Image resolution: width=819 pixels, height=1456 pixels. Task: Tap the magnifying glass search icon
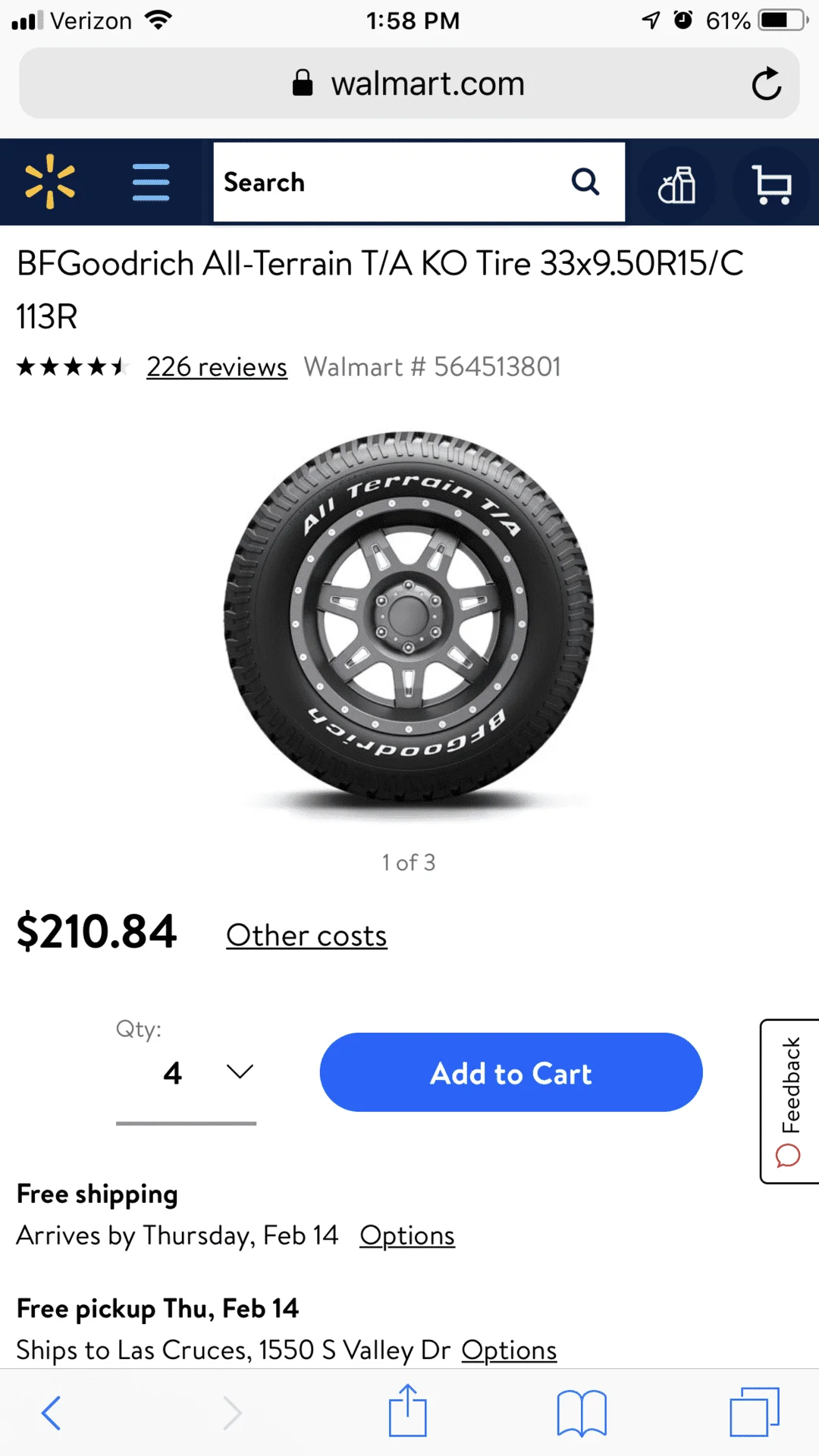585,182
